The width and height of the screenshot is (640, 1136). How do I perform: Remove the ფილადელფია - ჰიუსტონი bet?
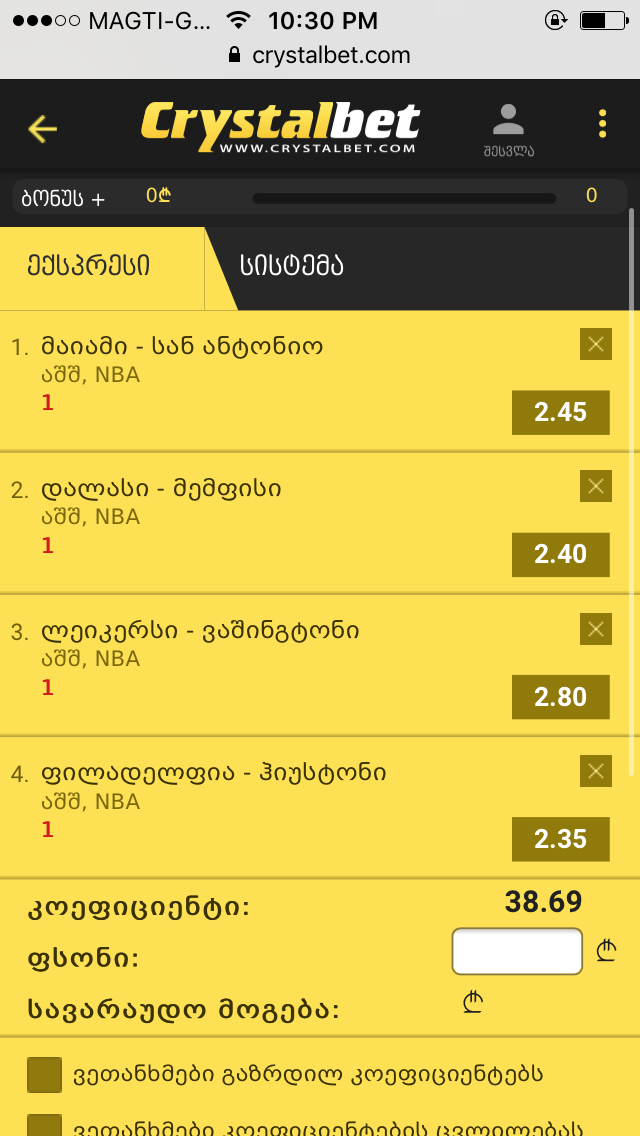[x=596, y=771]
